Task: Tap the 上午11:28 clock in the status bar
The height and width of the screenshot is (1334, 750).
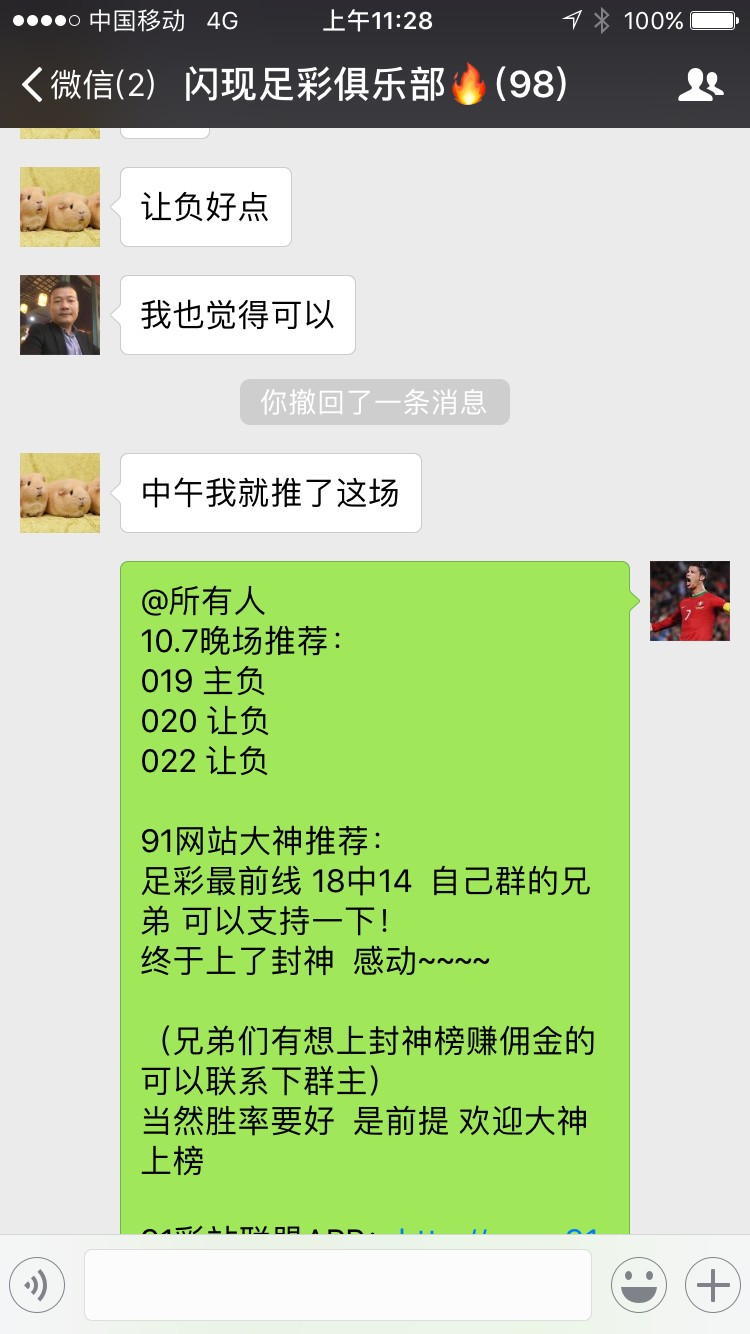Action: (377, 20)
